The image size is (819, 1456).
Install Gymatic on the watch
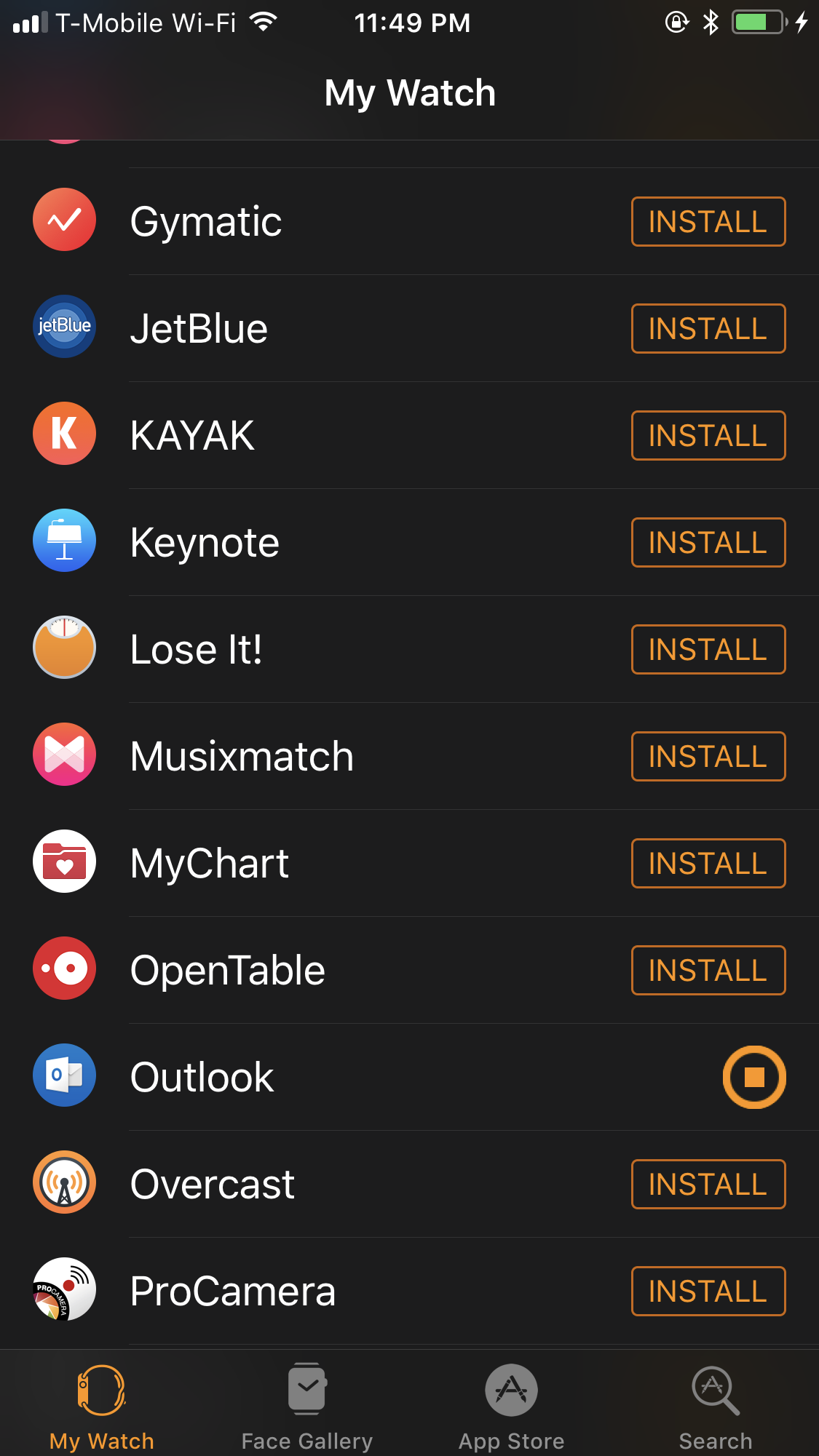[708, 222]
